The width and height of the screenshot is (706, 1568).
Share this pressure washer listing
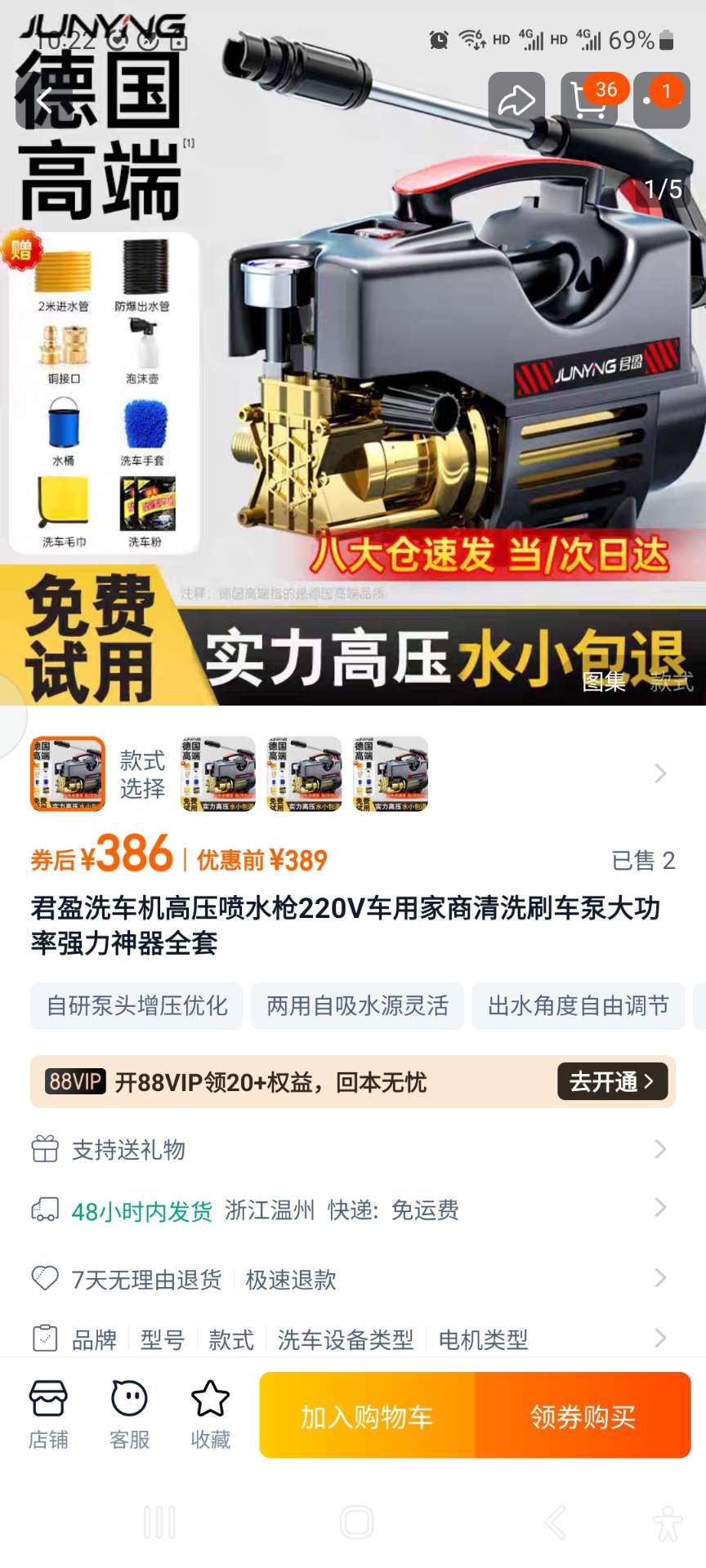coord(516,100)
